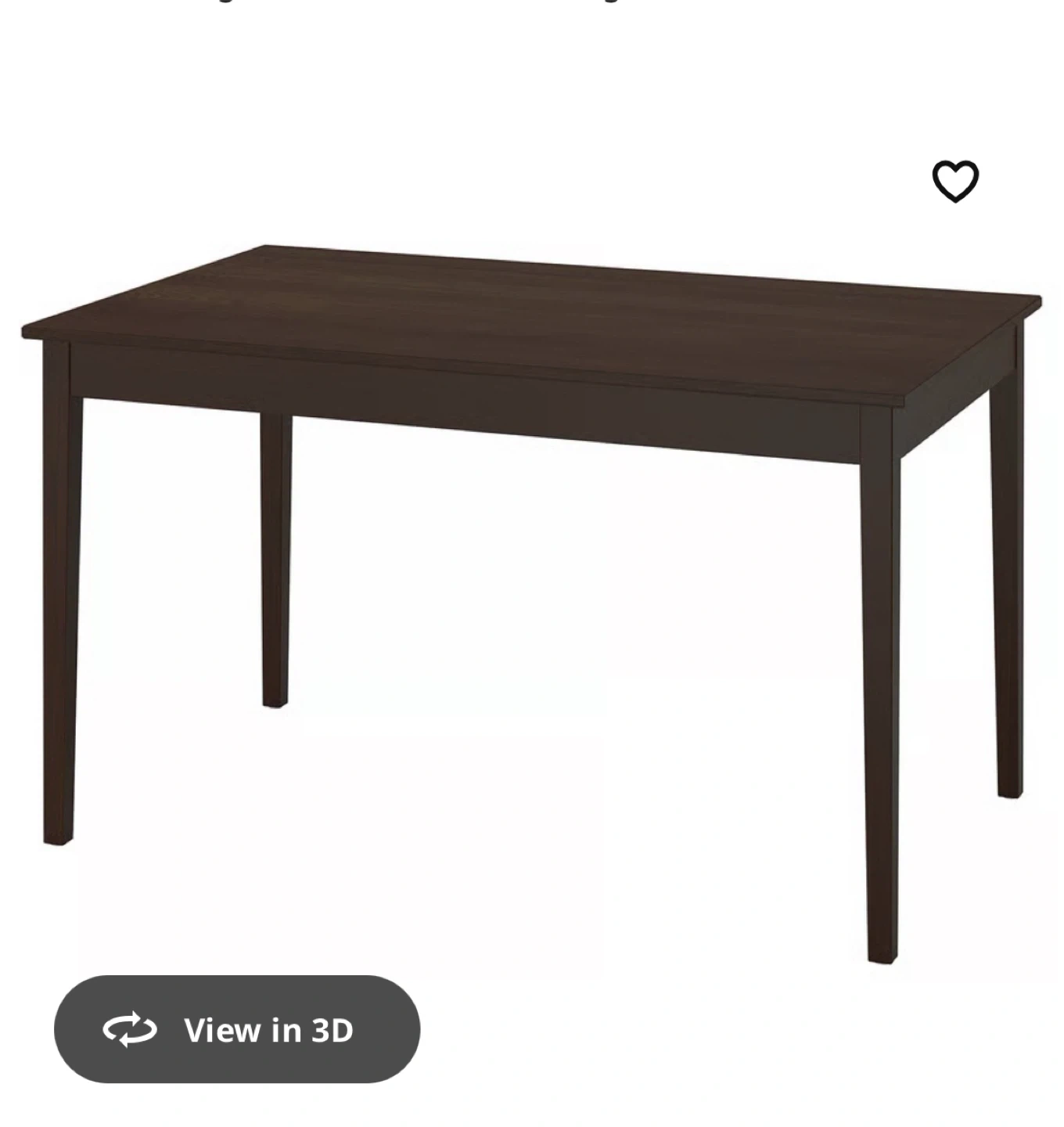
Task: Save the table to favorites with heart icon
Action: coord(954,181)
